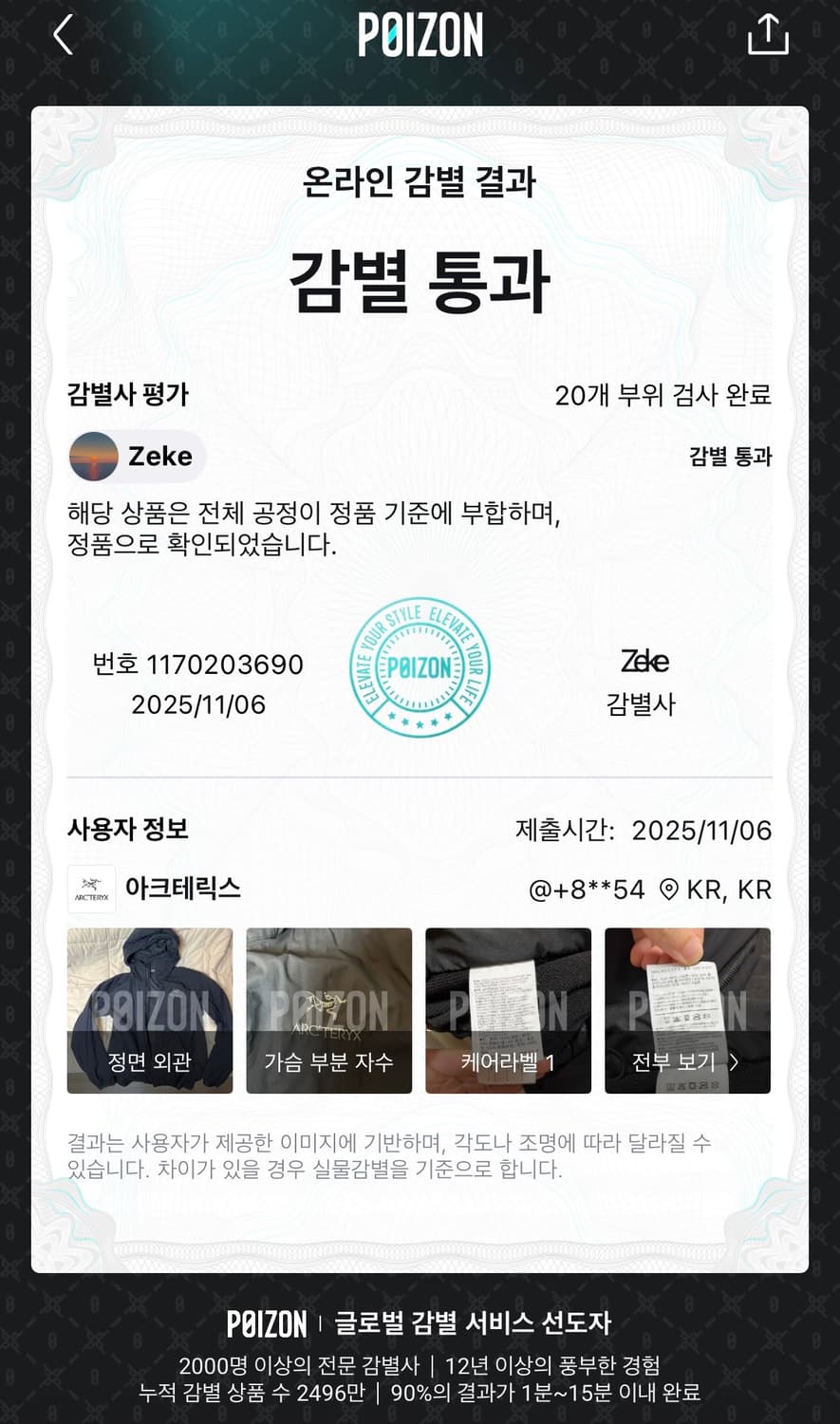Click the 아크테릭스 brand name
This screenshot has height=1424, width=840.
coord(183,890)
